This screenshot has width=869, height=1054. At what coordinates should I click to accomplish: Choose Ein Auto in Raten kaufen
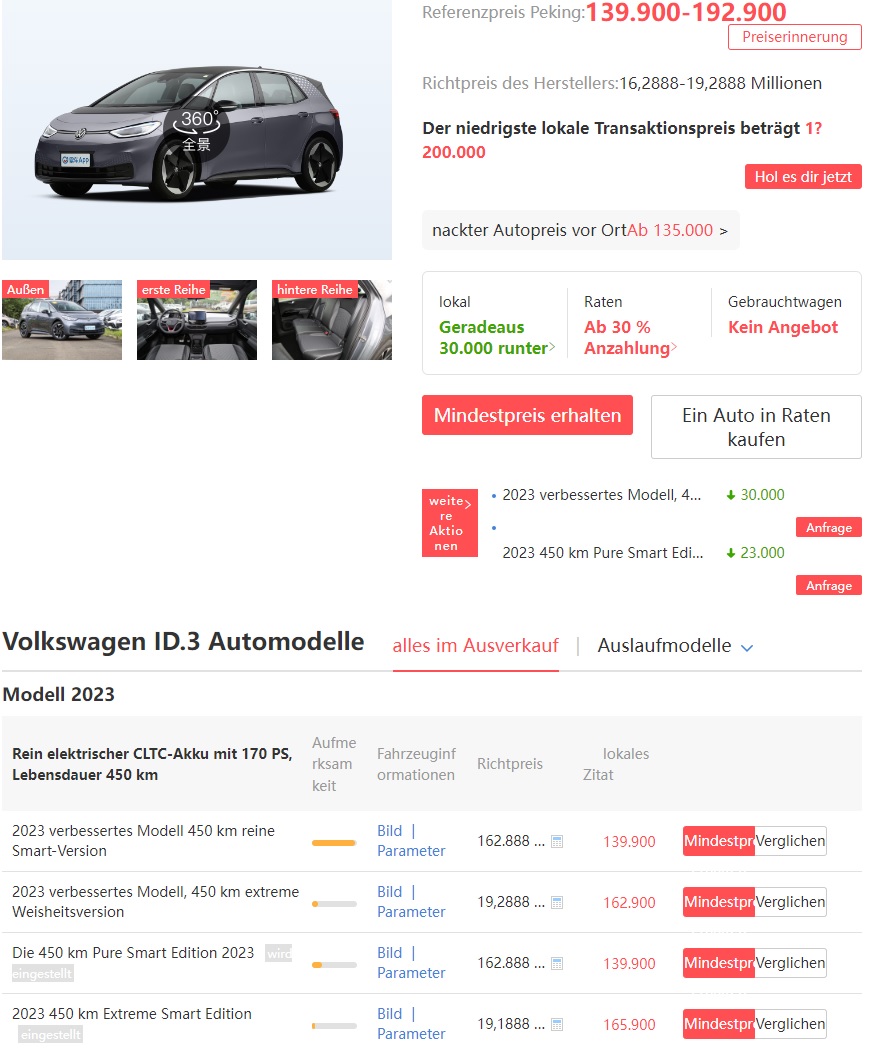pos(755,427)
